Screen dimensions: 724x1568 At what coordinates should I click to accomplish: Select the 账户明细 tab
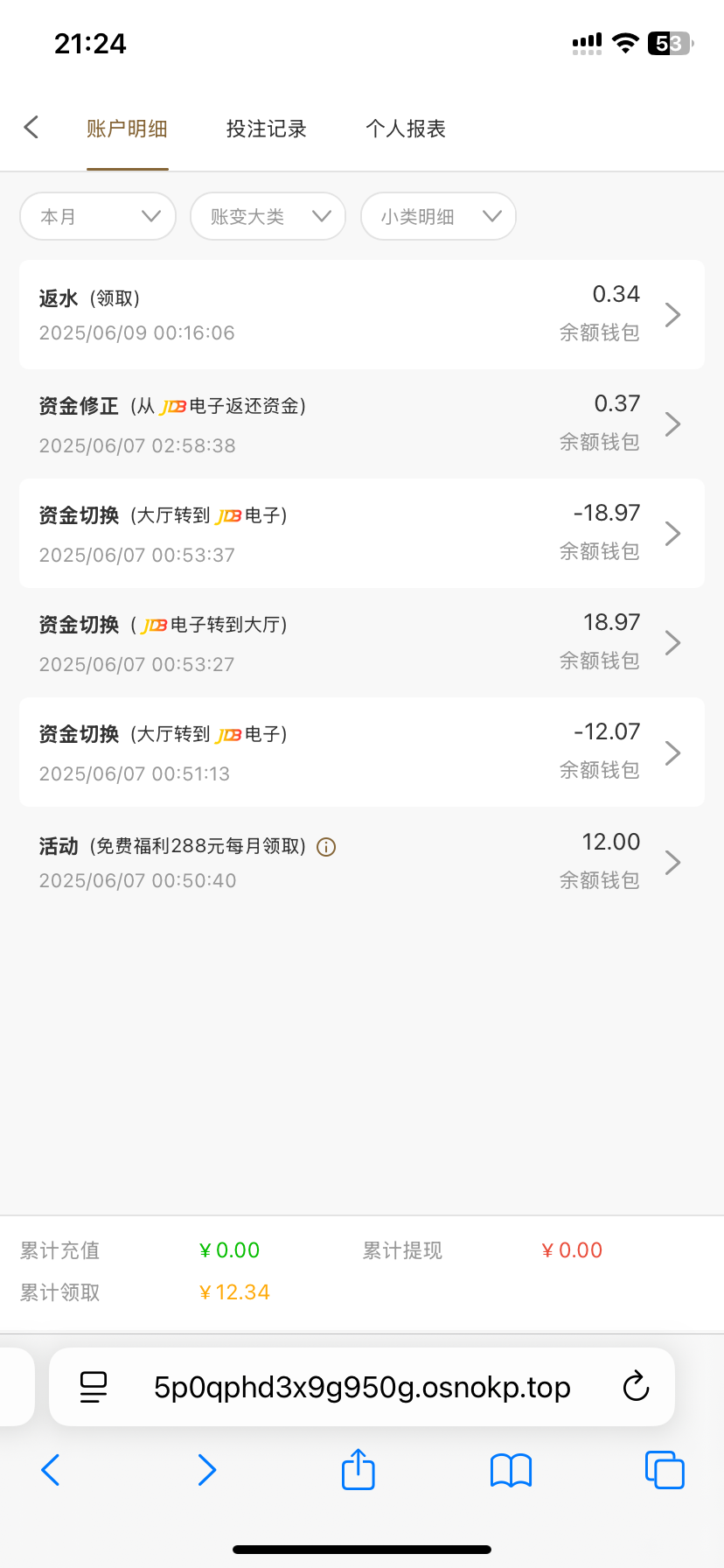pos(127,129)
